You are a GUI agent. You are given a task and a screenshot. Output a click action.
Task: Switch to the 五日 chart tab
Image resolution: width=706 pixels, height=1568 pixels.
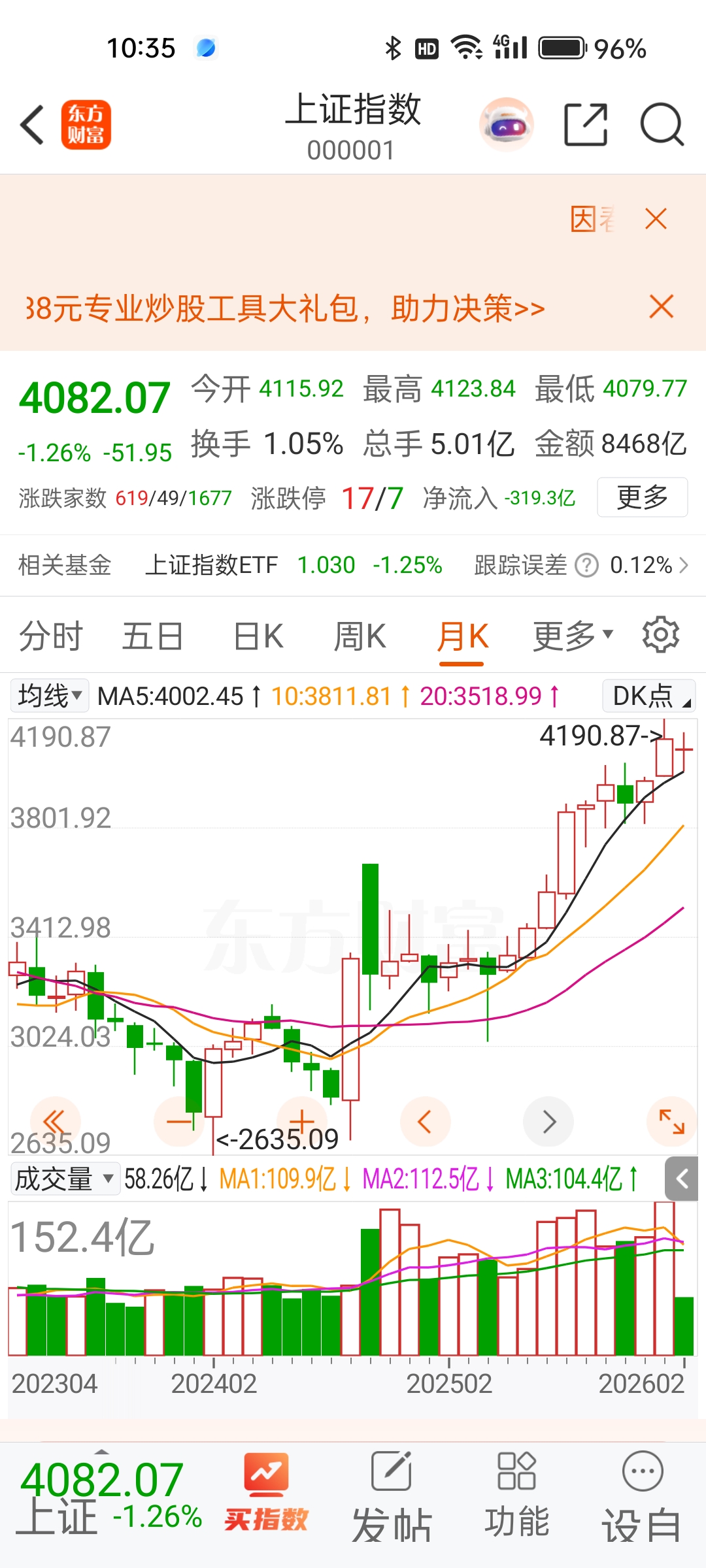(152, 636)
